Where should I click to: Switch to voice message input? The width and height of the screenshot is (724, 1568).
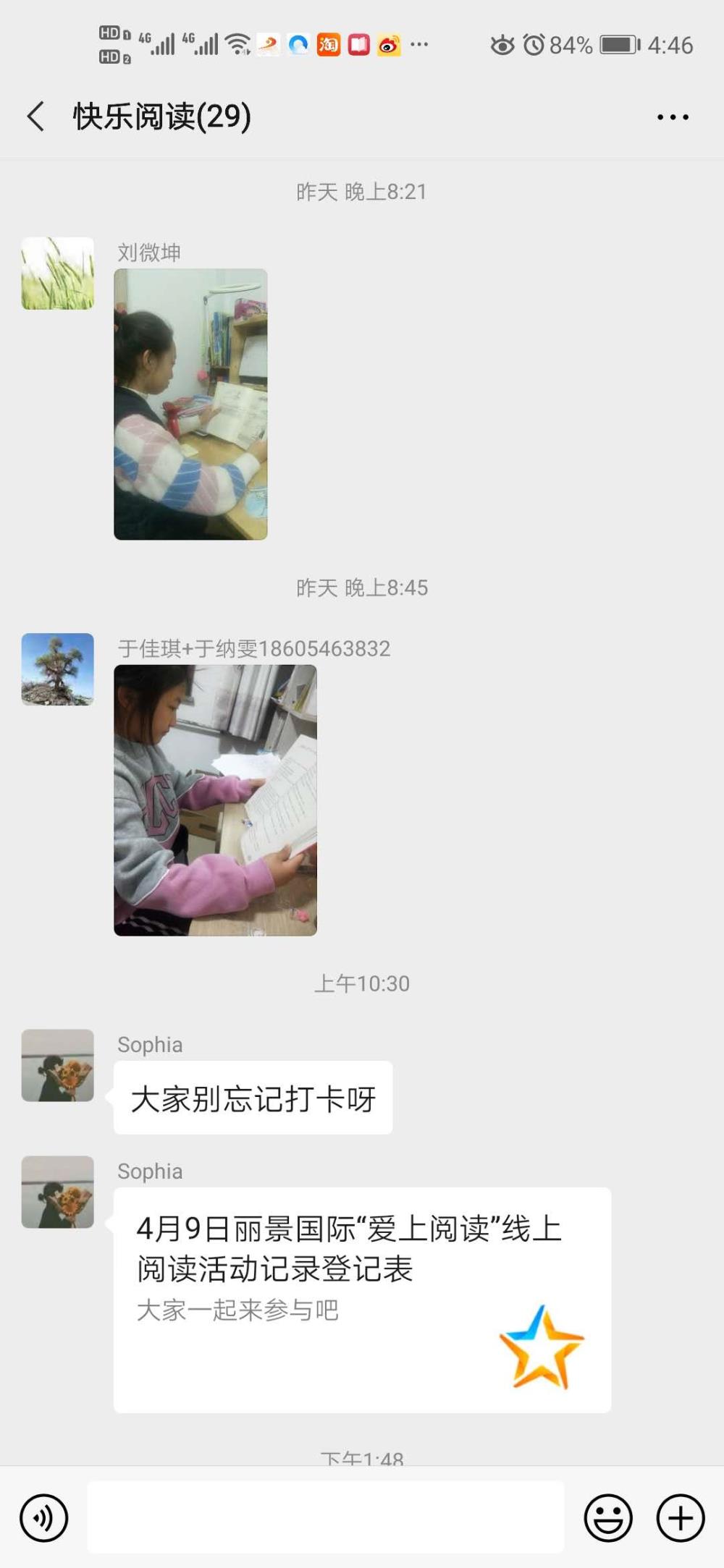(44, 1517)
